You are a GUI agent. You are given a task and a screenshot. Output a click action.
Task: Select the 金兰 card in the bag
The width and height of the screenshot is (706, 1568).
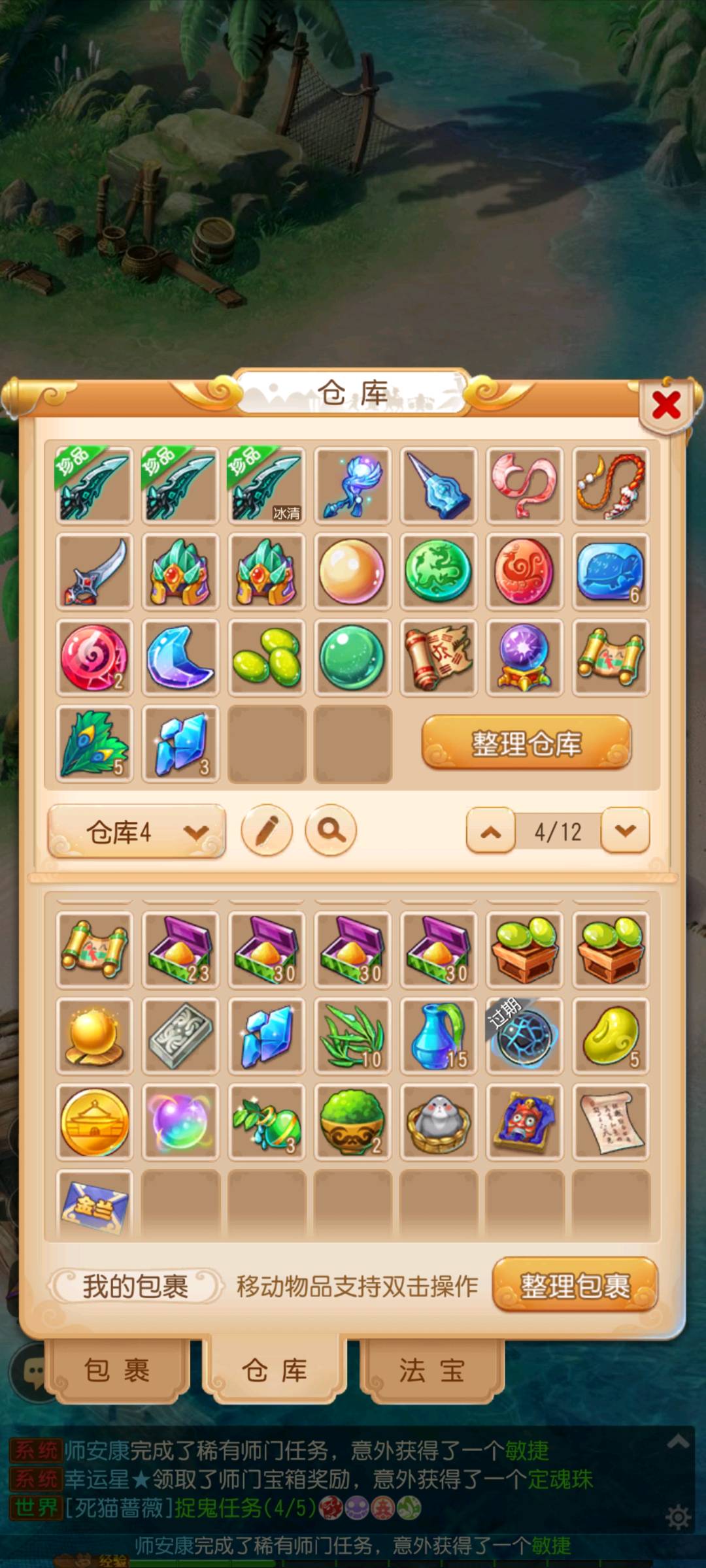coord(94,1205)
